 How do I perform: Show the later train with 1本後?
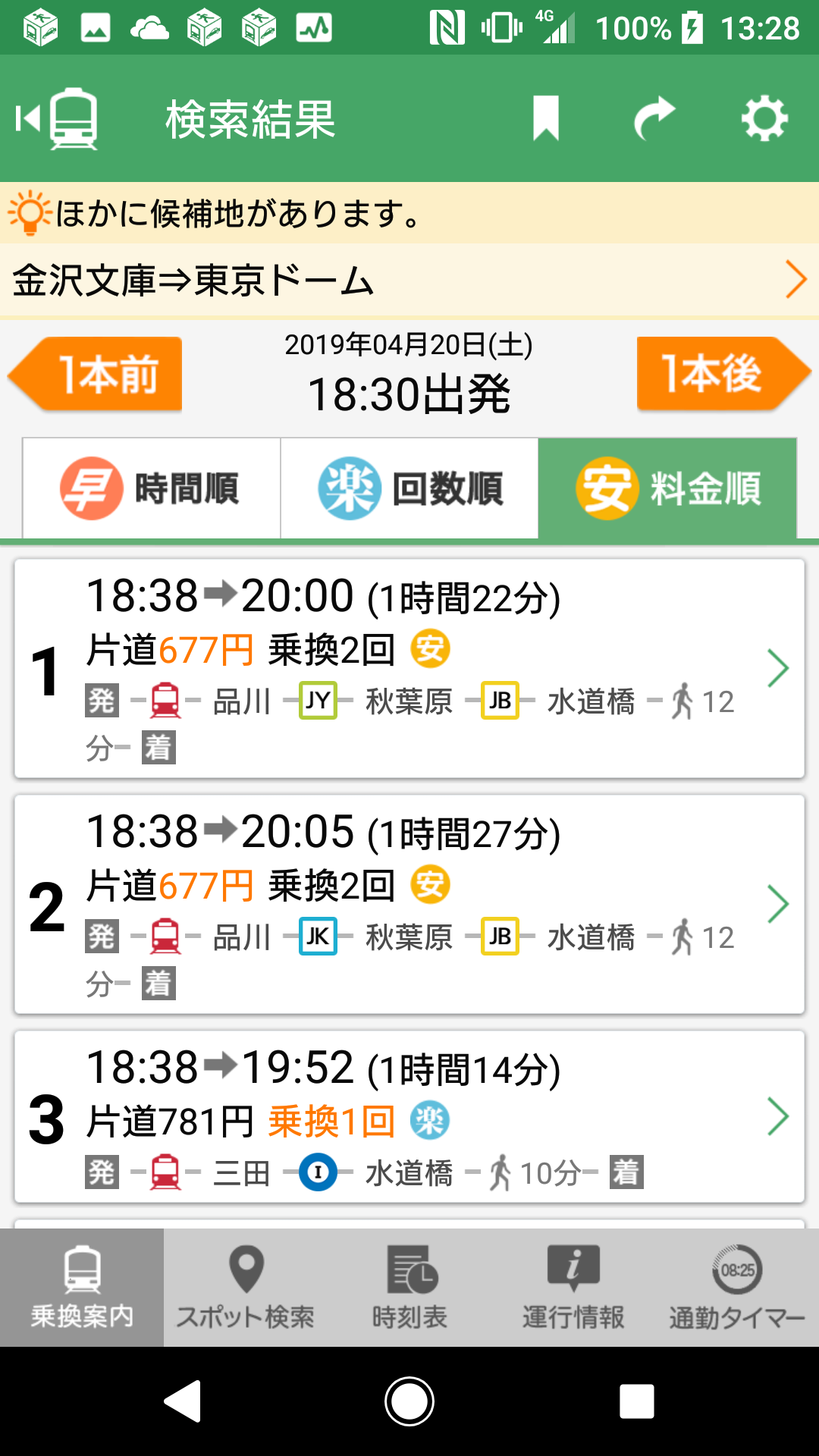pos(721,374)
